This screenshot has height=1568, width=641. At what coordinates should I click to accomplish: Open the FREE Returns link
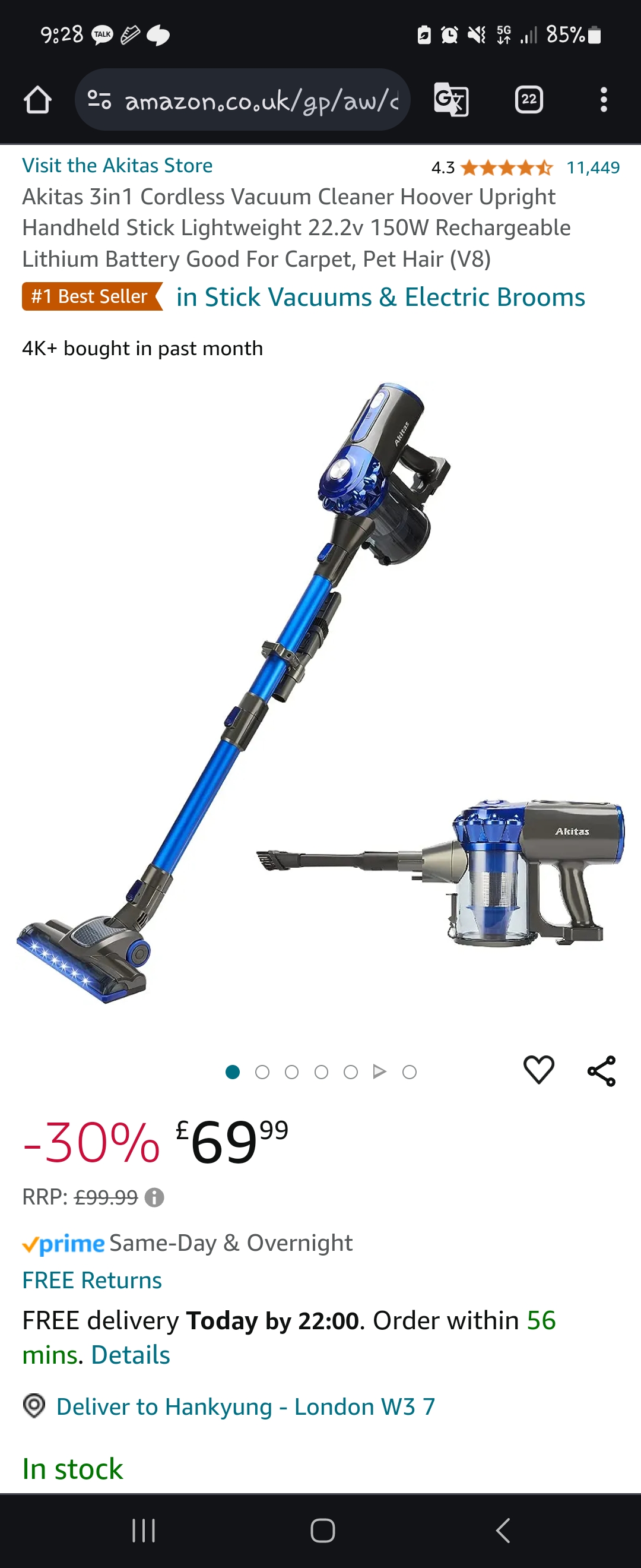92,1280
